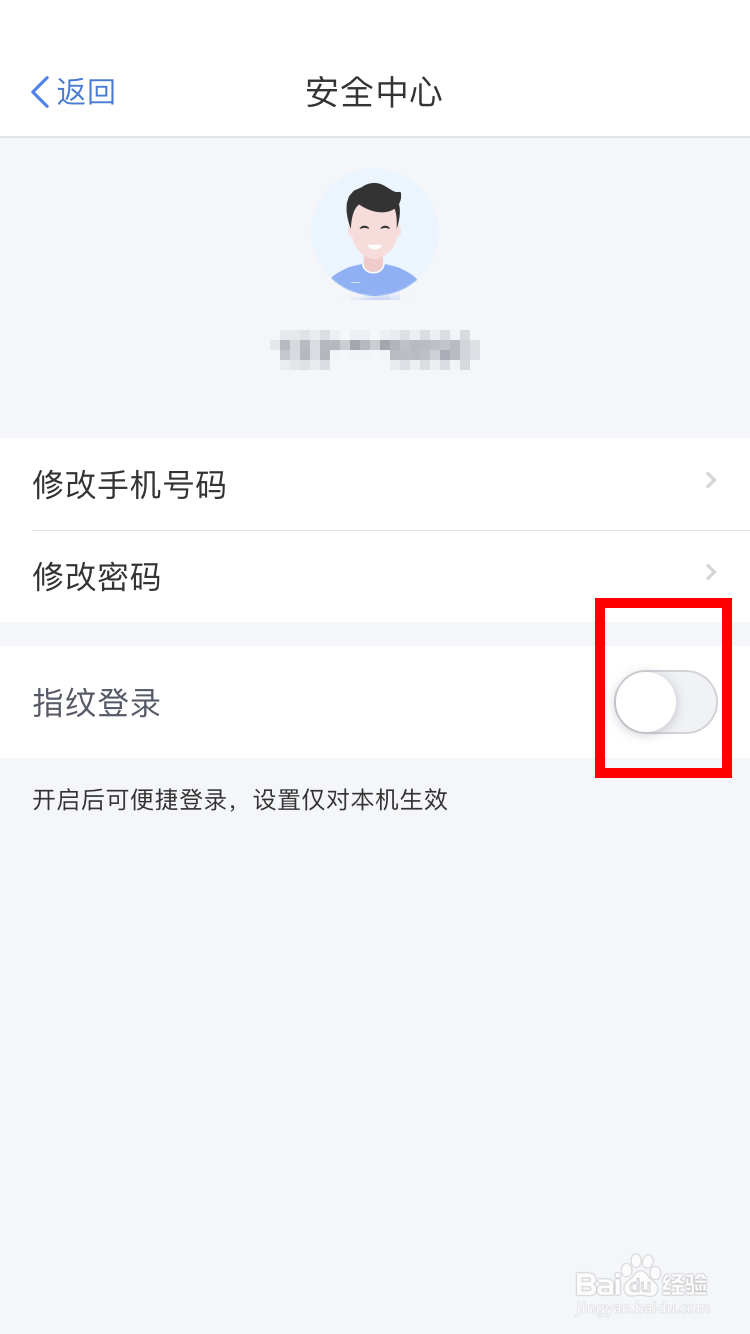Click the blue chevron in the 返回 control
The width and height of the screenshot is (750, 1334).
tap(39, 91)
